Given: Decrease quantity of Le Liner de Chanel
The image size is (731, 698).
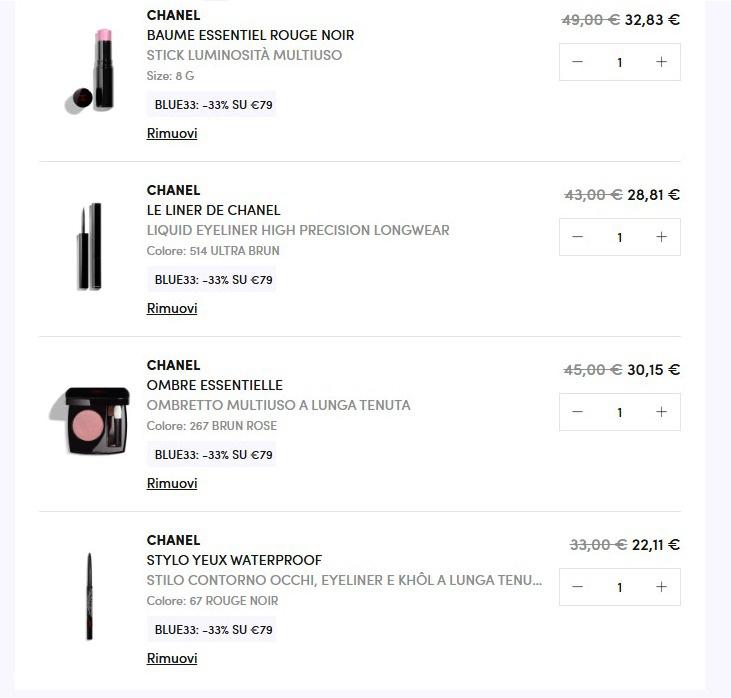Looking at the screenshot, I should [578, 237].
